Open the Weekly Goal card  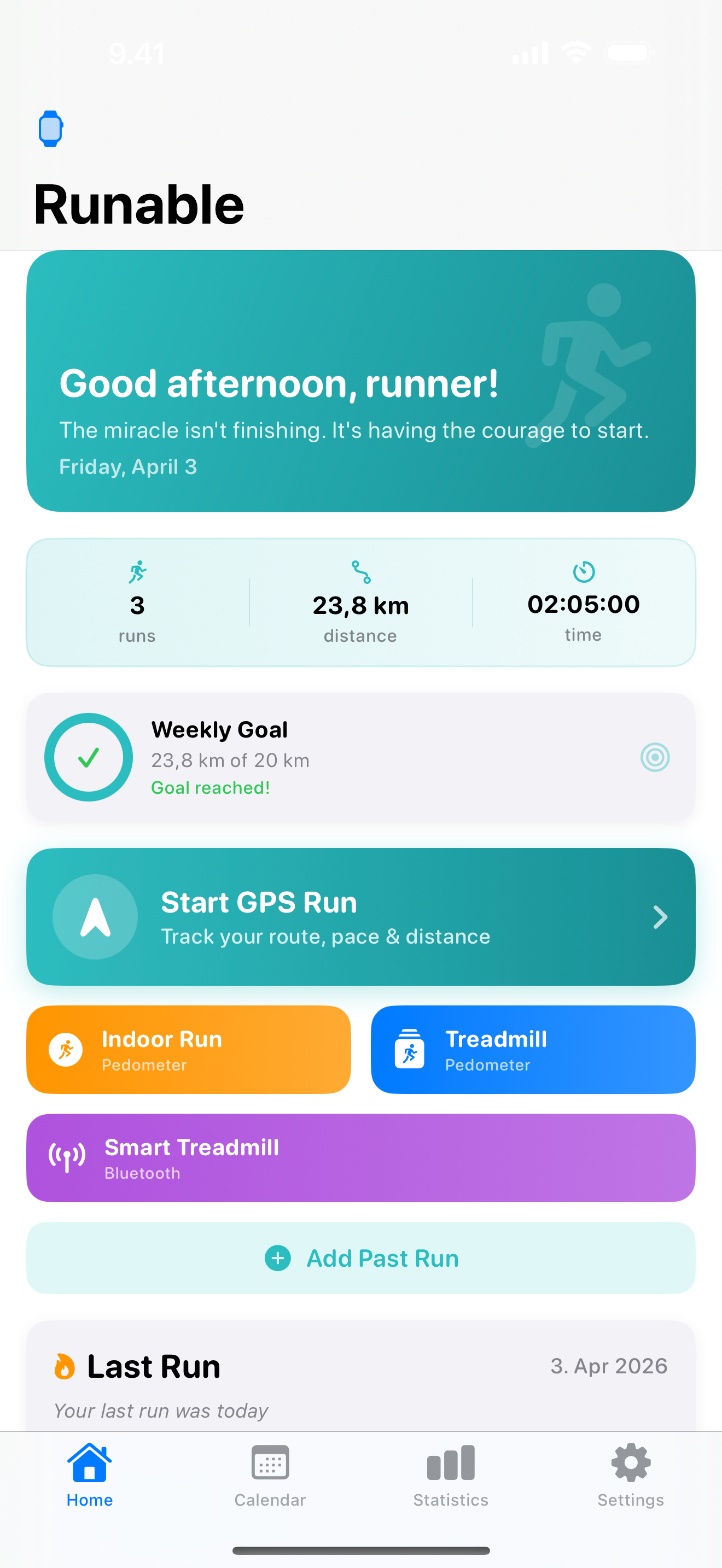point(360,757)
